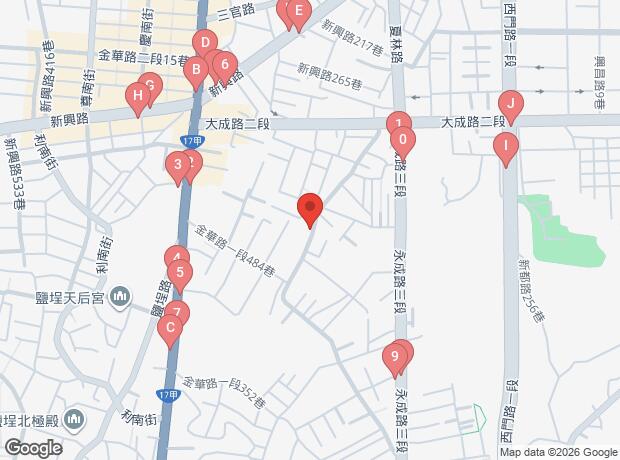This screenshot has height=460, width=620.
Task: Choose the marker numbered 0
Action: coord(402,140)
